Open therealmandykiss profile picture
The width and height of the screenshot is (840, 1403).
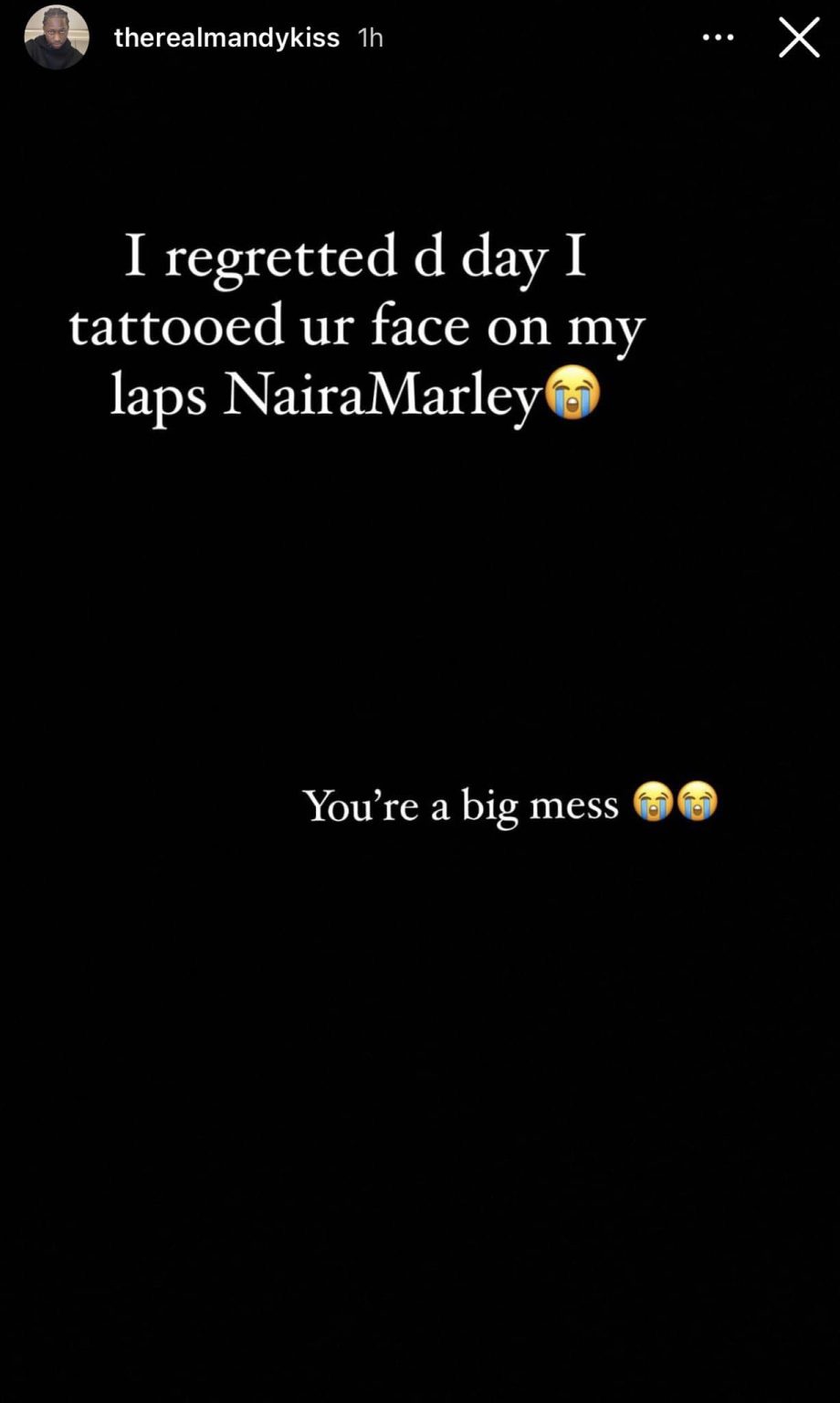coord(57,37)
